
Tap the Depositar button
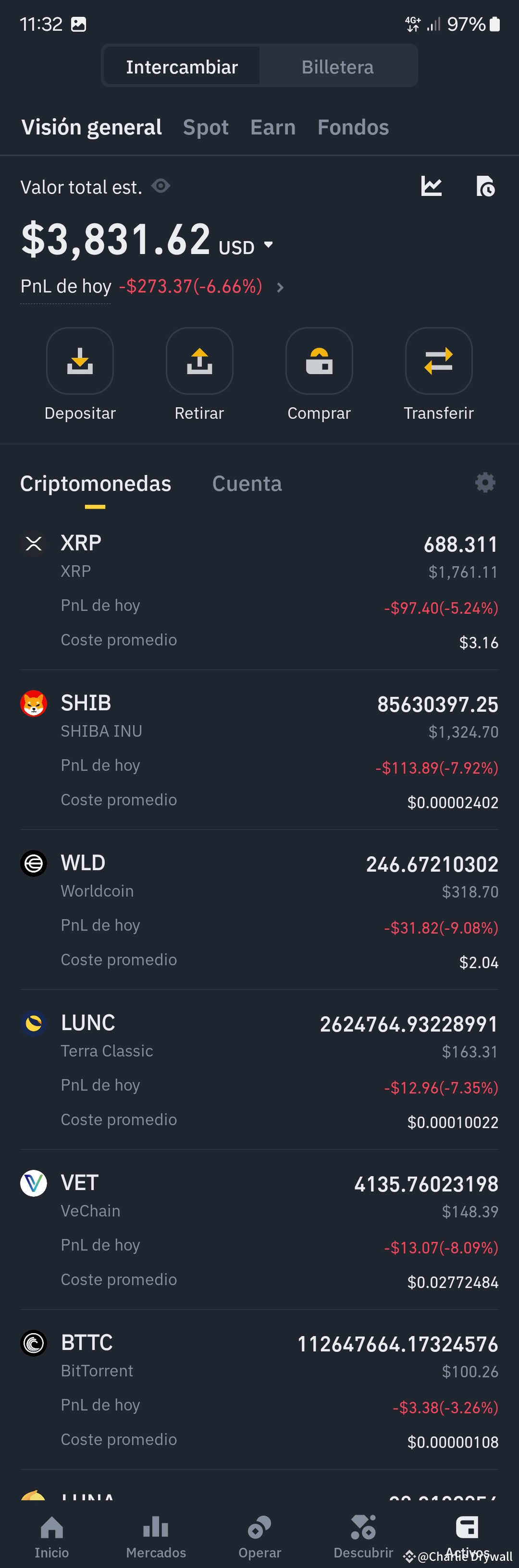click(x=80, y=362)
